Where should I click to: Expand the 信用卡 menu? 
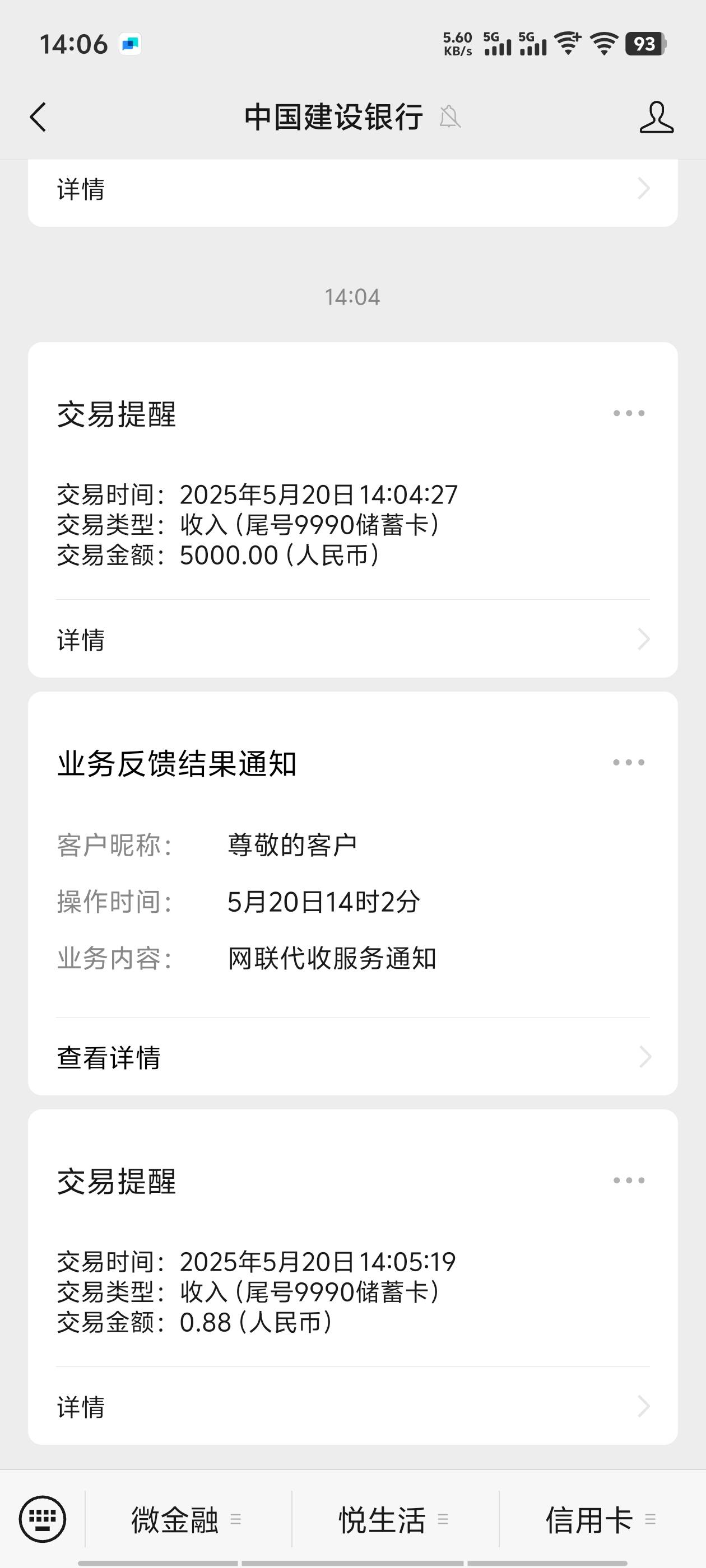602,1519
